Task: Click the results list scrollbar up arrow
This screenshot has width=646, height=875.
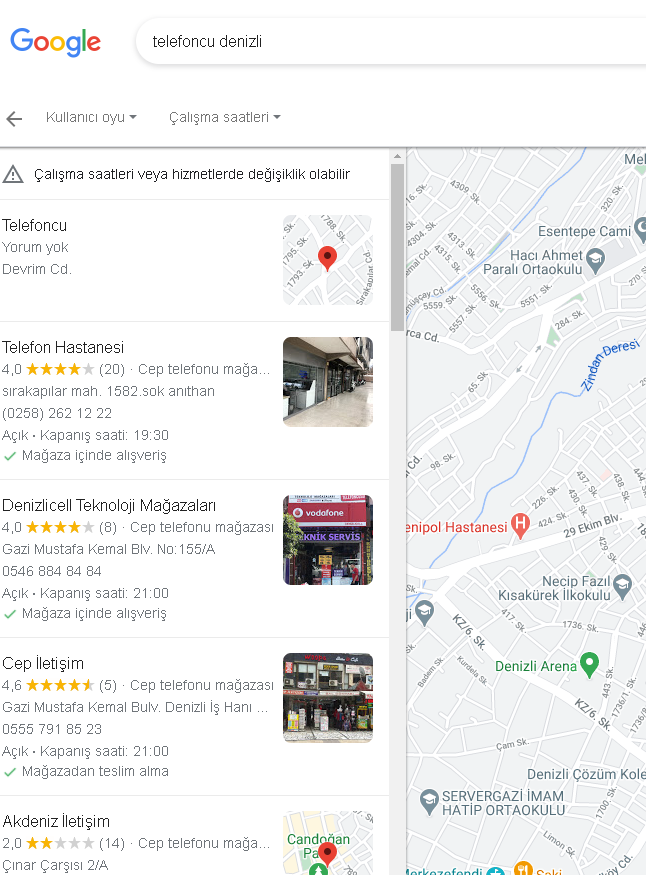Action: tap(397, 157)
